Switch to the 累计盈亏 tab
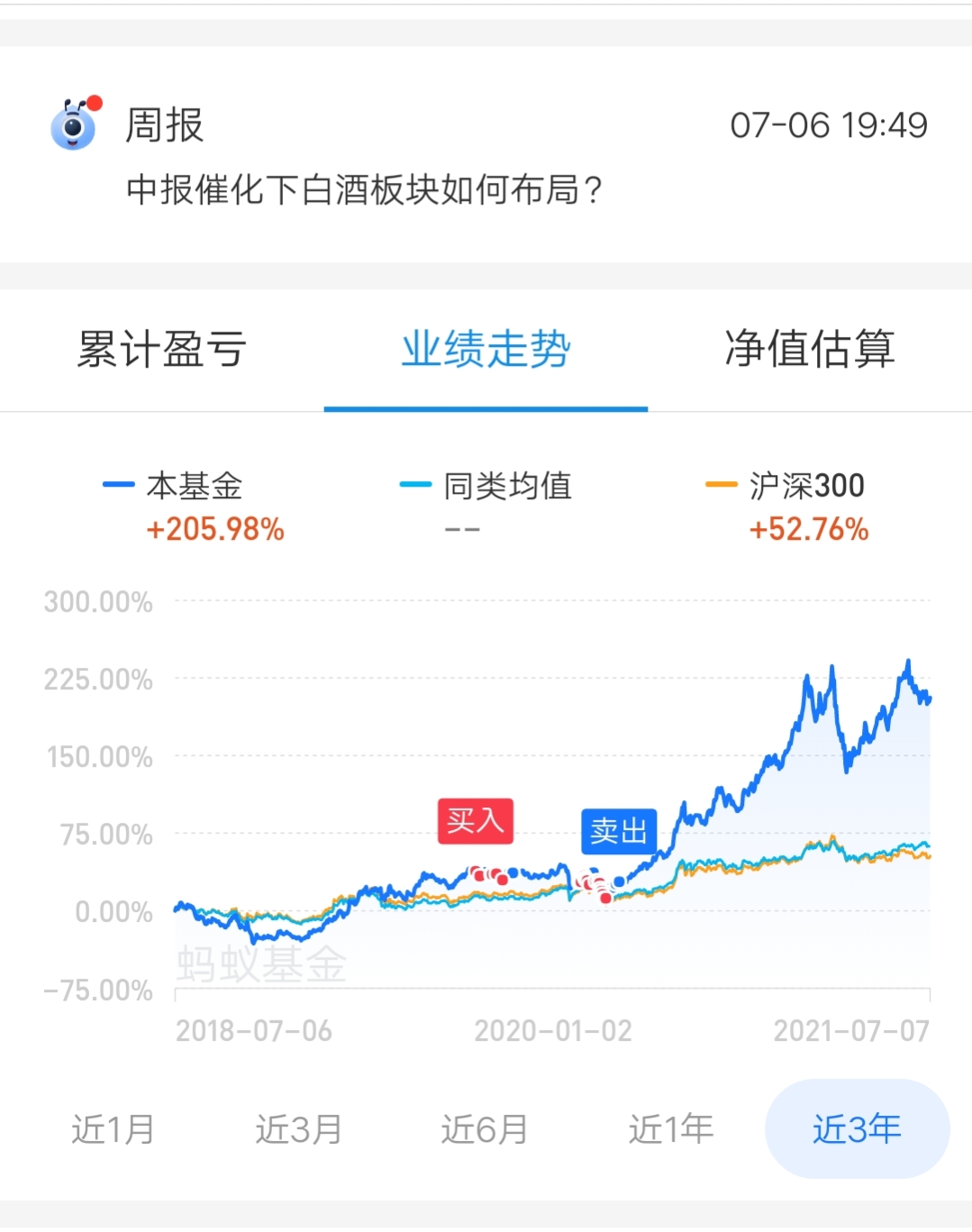This screenshot has width=972, height=1232. click(162, 349)
